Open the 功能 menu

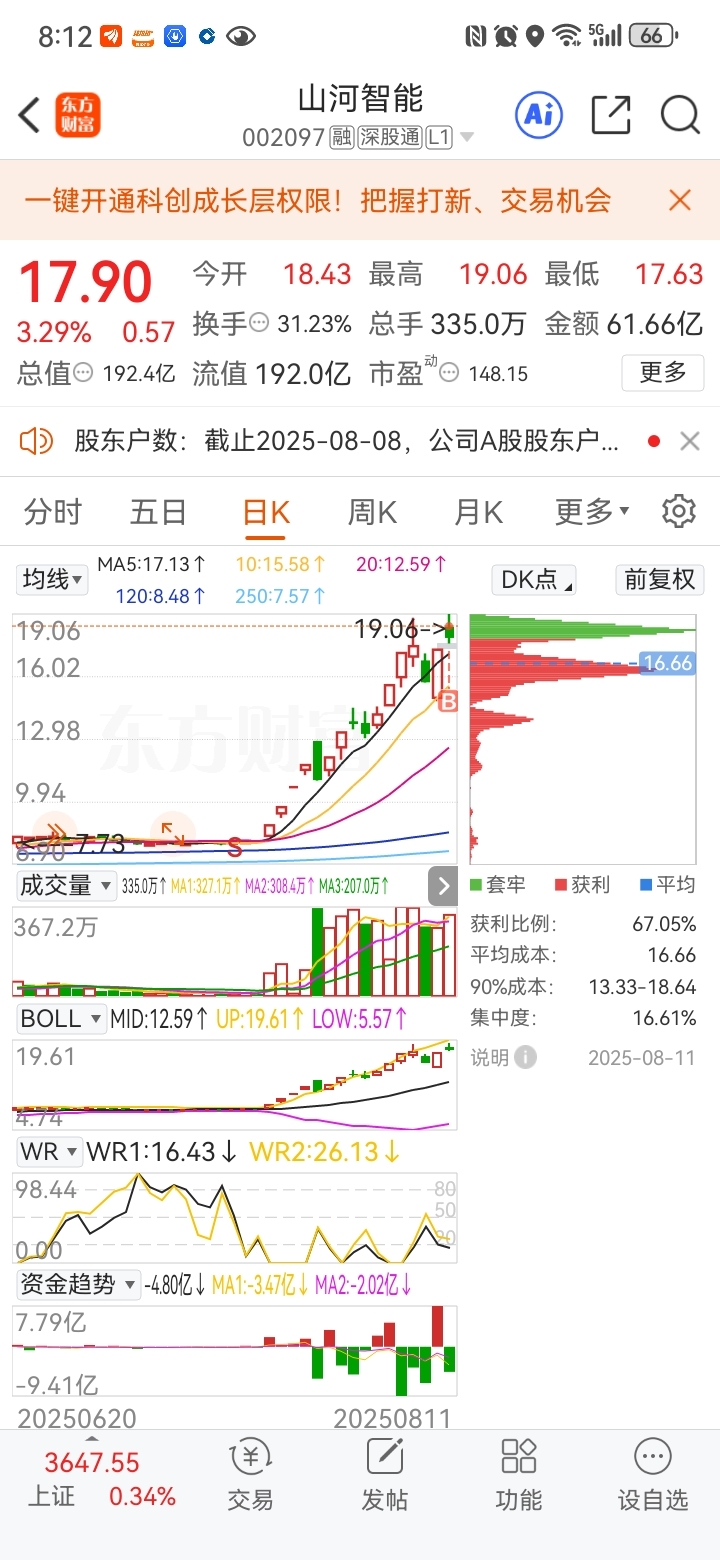(x=519, y=1476)
